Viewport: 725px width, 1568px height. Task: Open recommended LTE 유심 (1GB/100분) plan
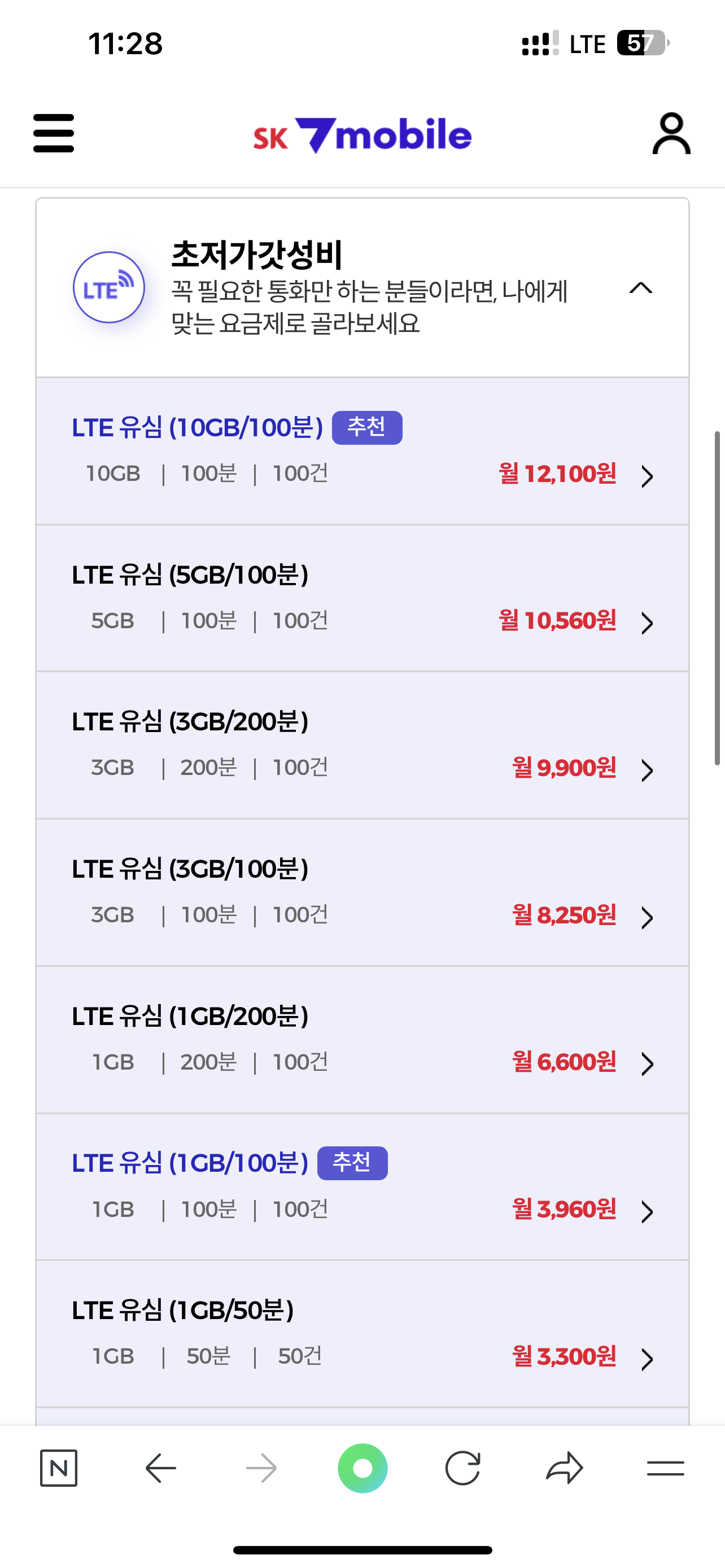362,1187
